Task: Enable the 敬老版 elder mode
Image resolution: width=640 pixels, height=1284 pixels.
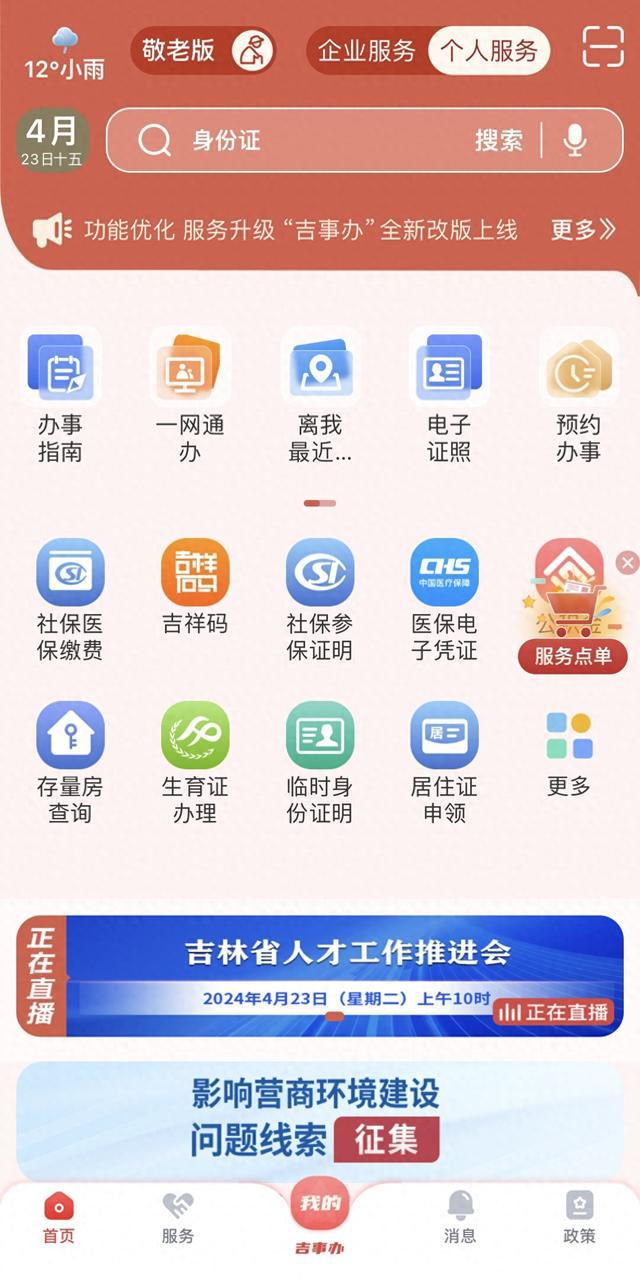Action: (x=203, y=51)
